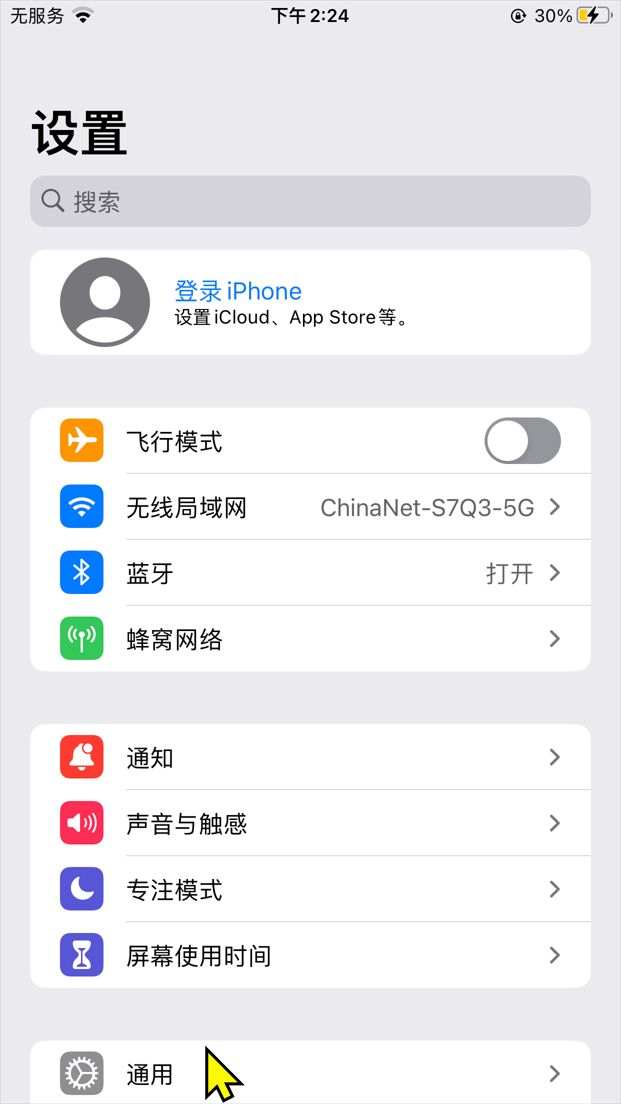Open 声音与触感 settings
621x1104 pixels.
(310, 823)
